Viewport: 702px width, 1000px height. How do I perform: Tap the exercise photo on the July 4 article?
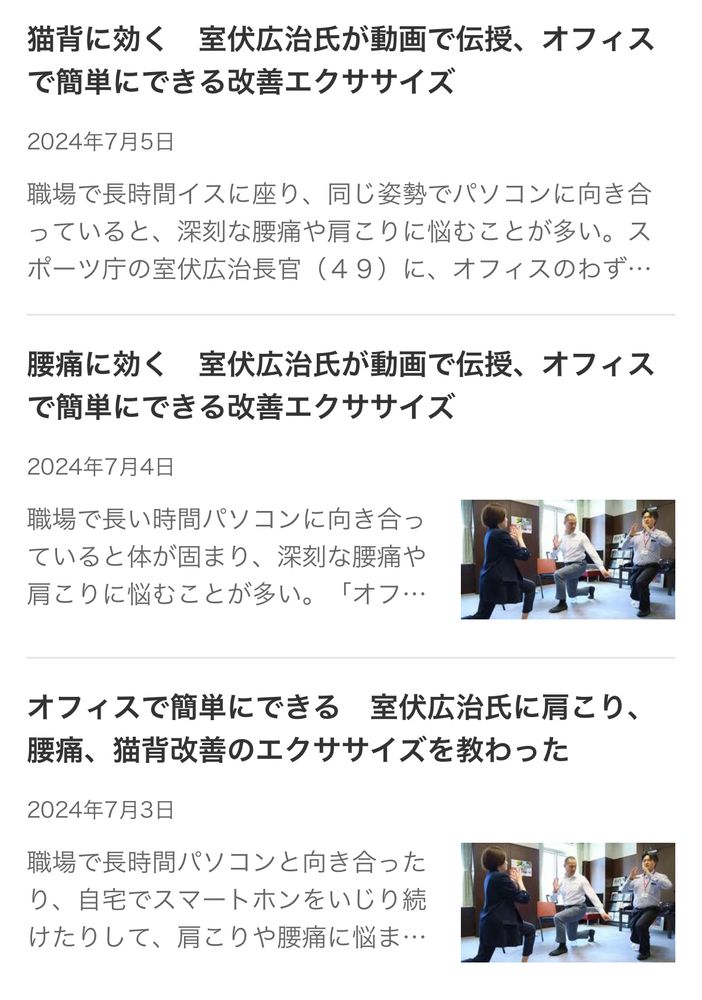coord(567,559)
